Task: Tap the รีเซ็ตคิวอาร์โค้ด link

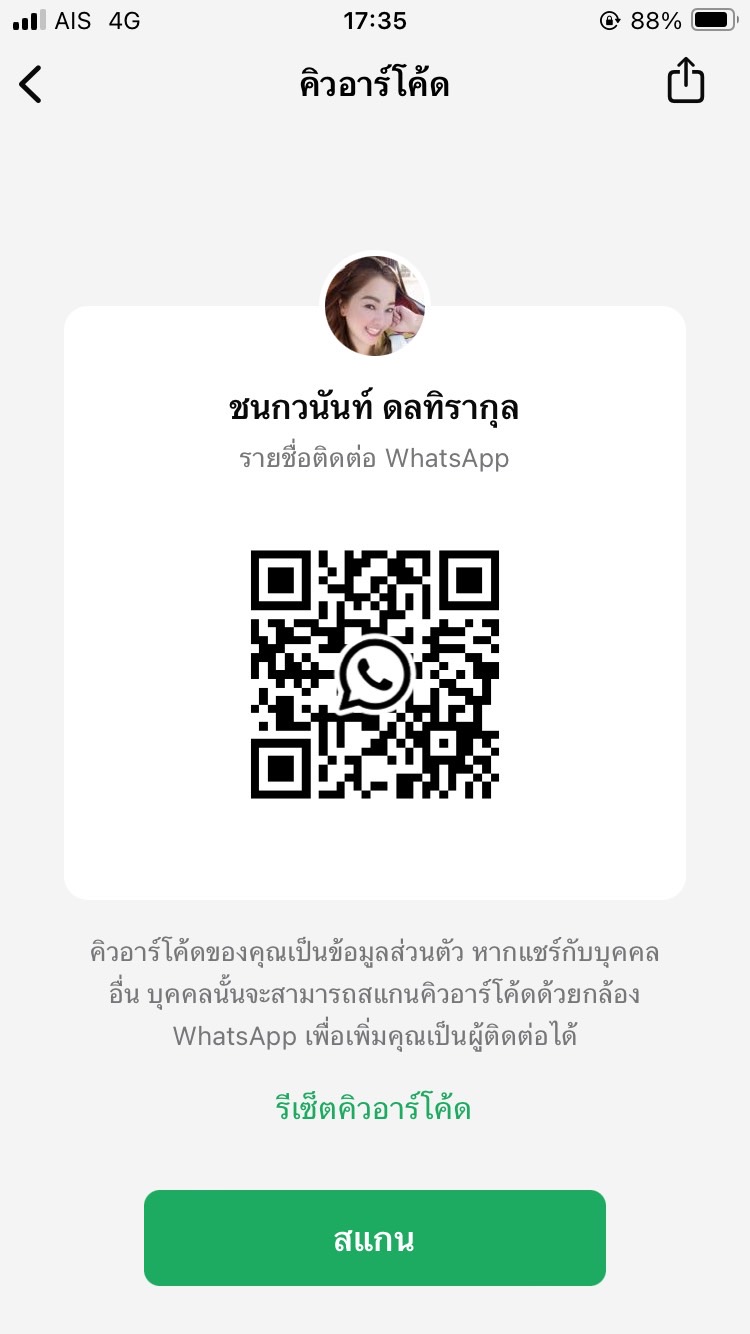Action: [x=374, y=1108]
